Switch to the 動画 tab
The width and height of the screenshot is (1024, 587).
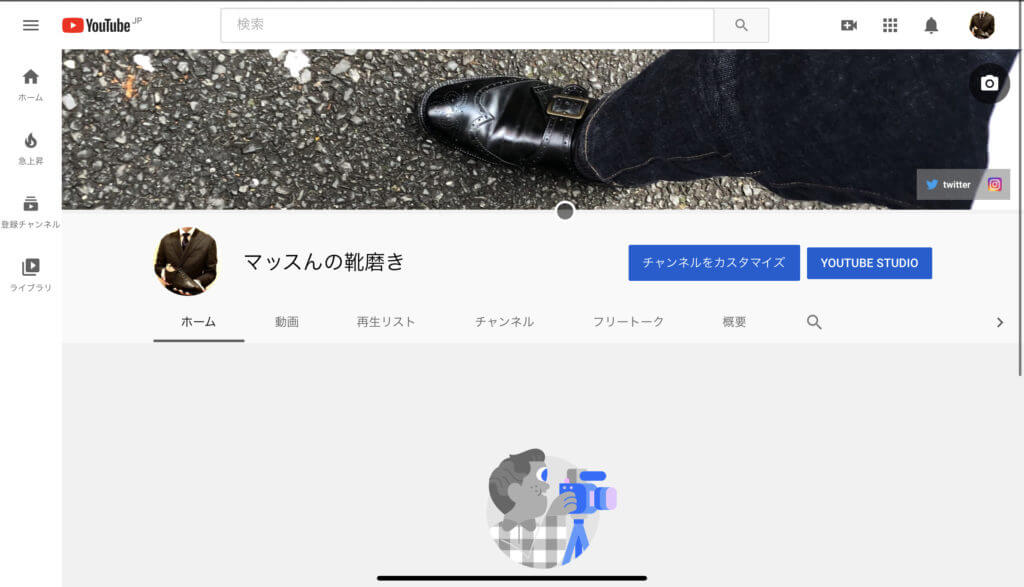[x=287, y=322]
